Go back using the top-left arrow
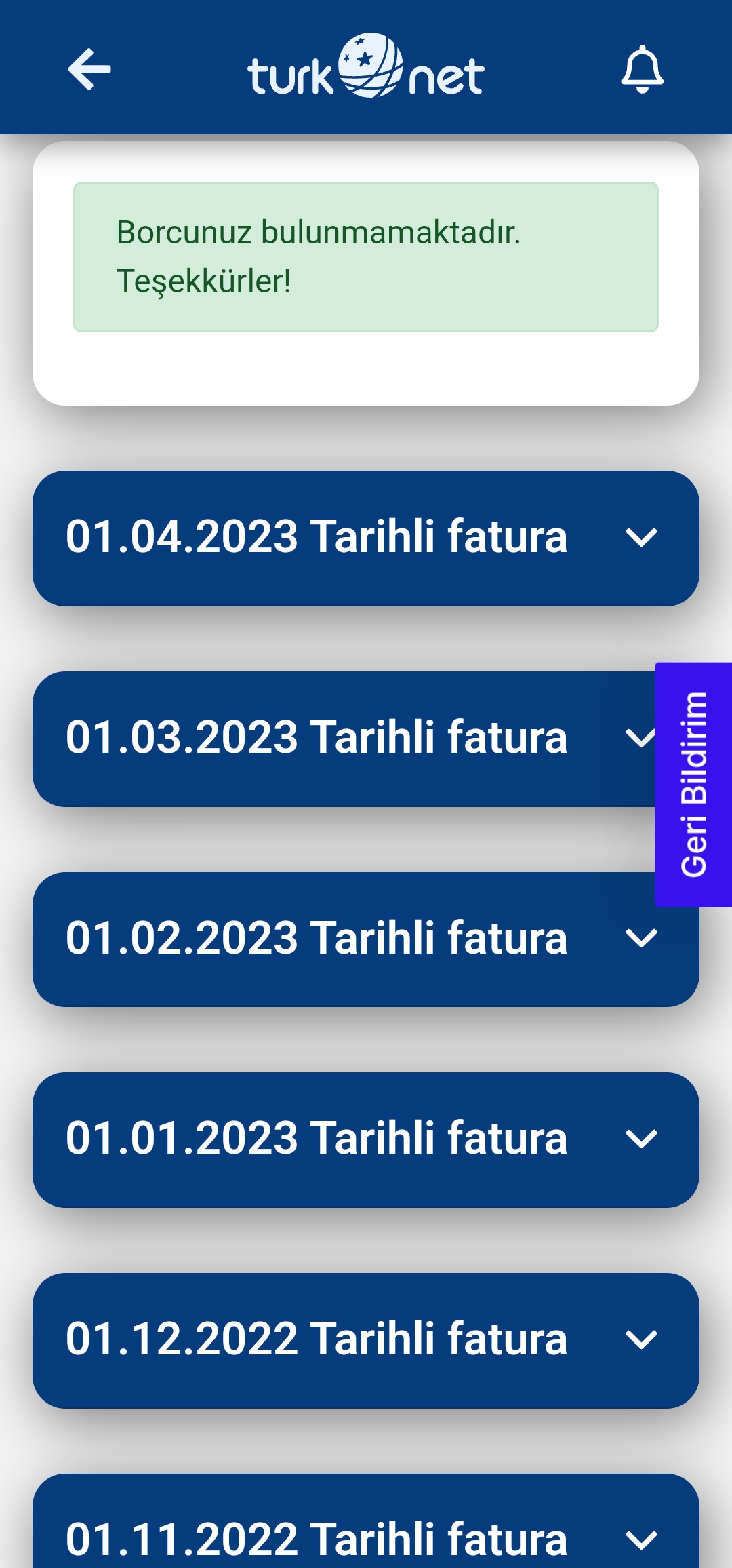The height and width of the screenshot is (1568, 732). tap(89, 69)
